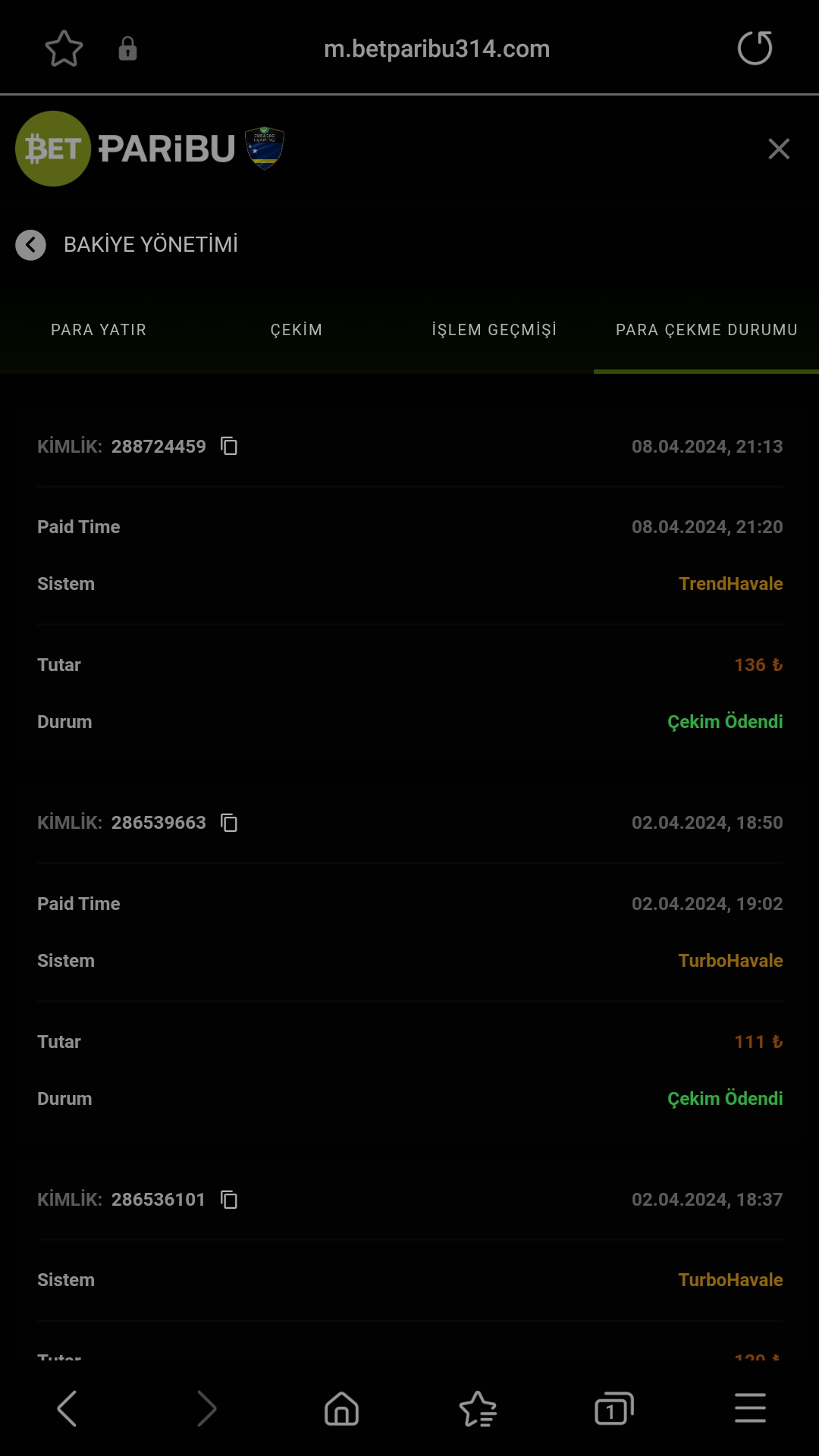Open browser bookmarks list
Viewport: 819px width, 1456px height.
coord(478,1409)
